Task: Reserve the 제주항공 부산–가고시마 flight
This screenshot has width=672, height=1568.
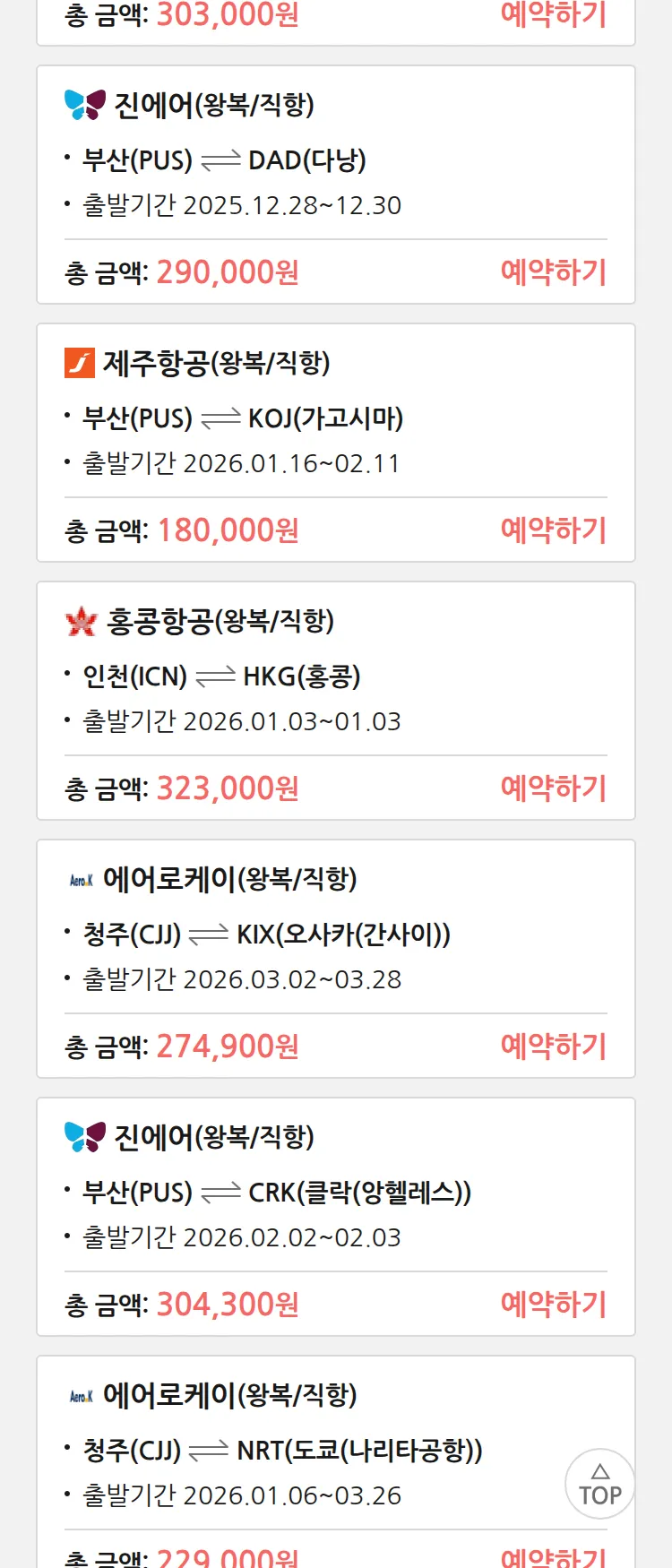Action: click(x=553, y=530)
